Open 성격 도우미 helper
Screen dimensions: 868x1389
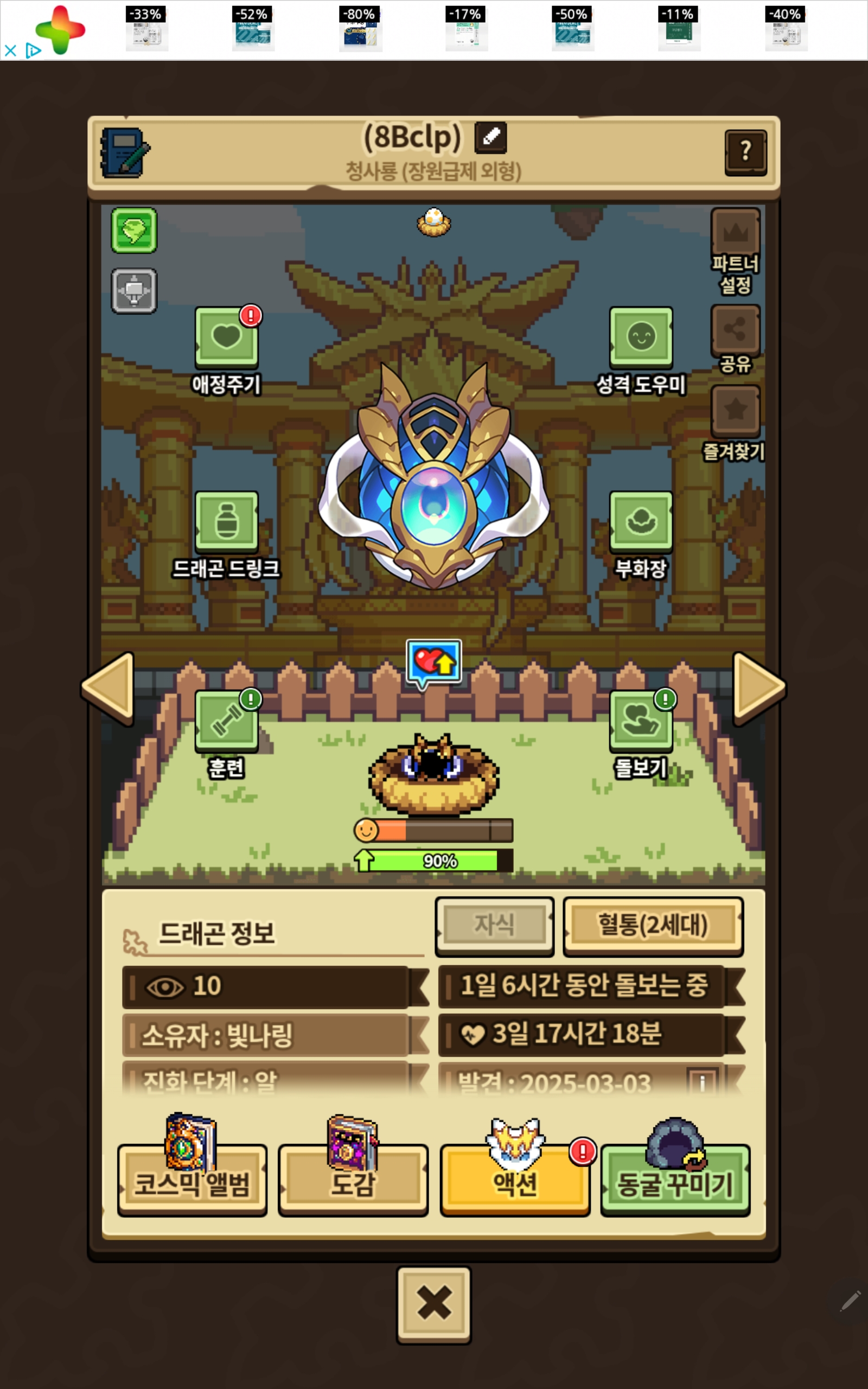(641, 337)
